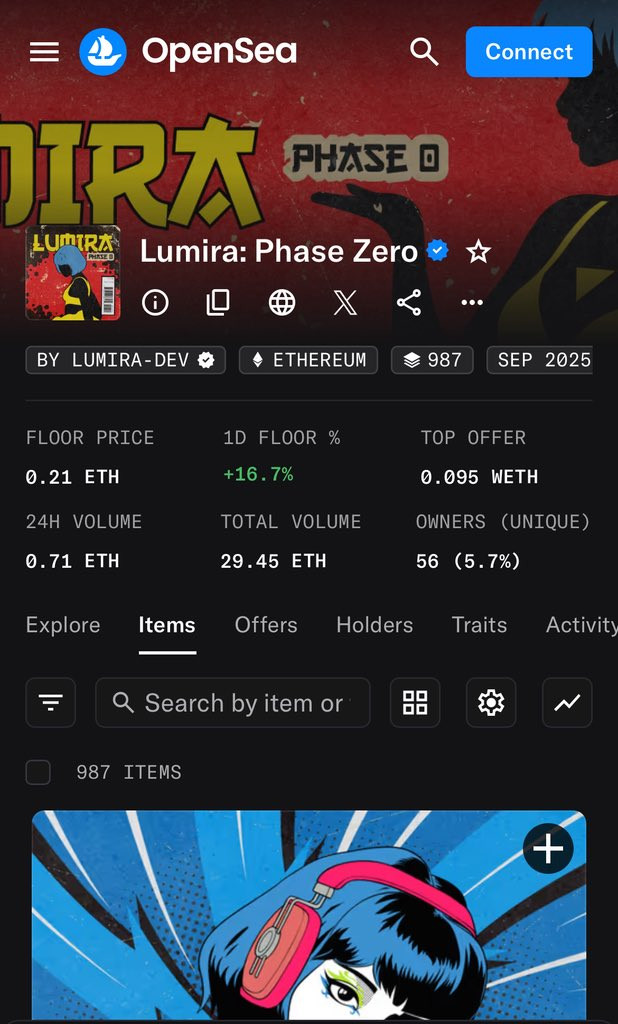Open the three-dot more options menu

point(472,302)
